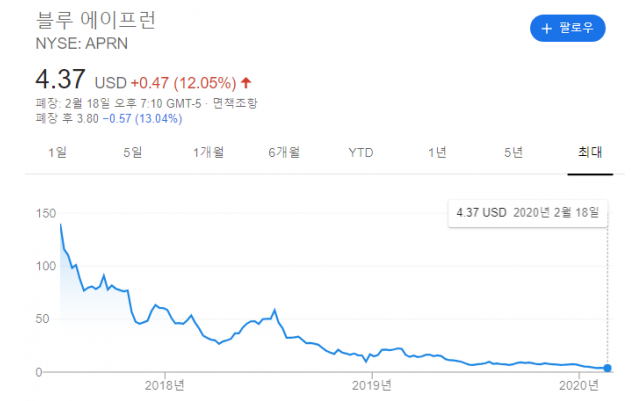Viewport: 633px width, 401px height.
Task: Select the 최대 range tab
Action: pos(590,153)
